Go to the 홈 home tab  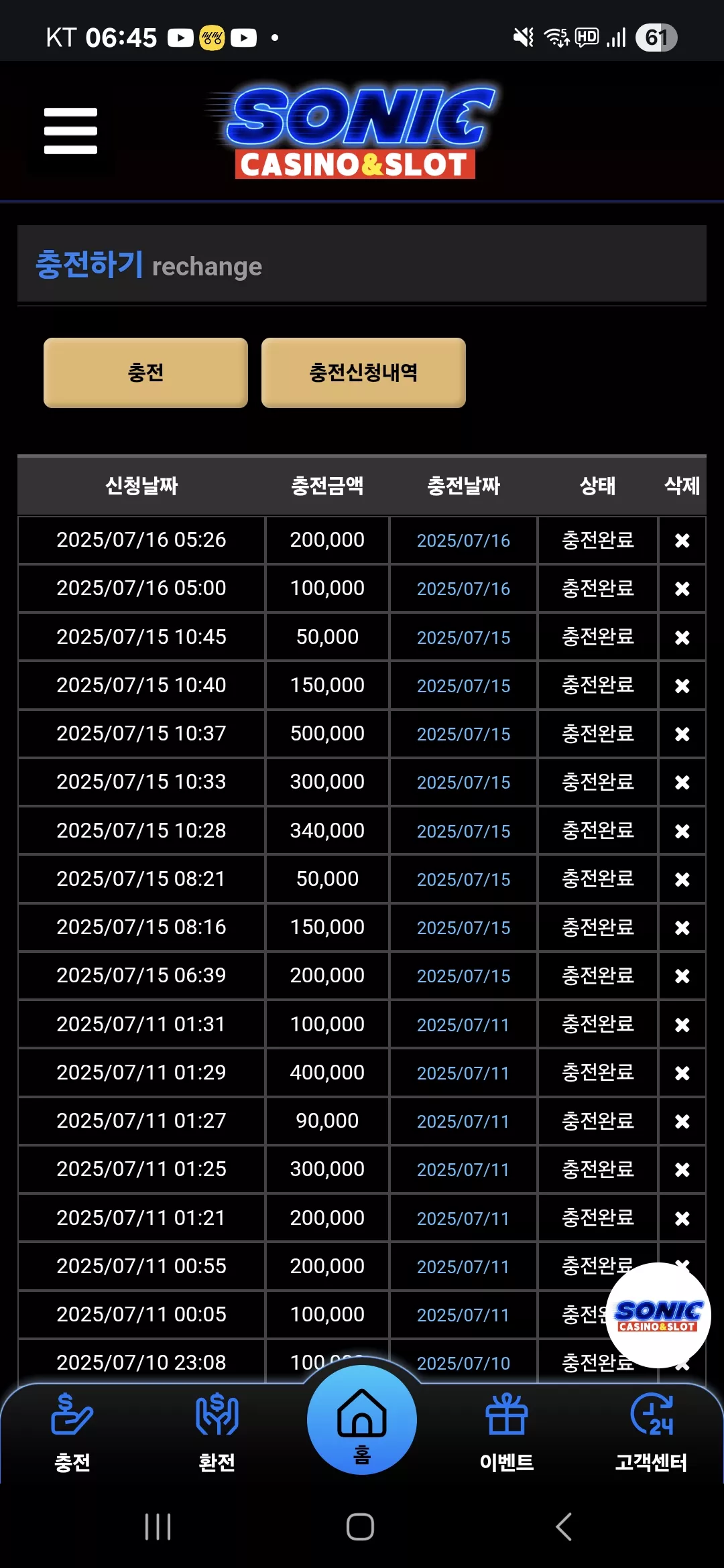tap(362, 1420)
